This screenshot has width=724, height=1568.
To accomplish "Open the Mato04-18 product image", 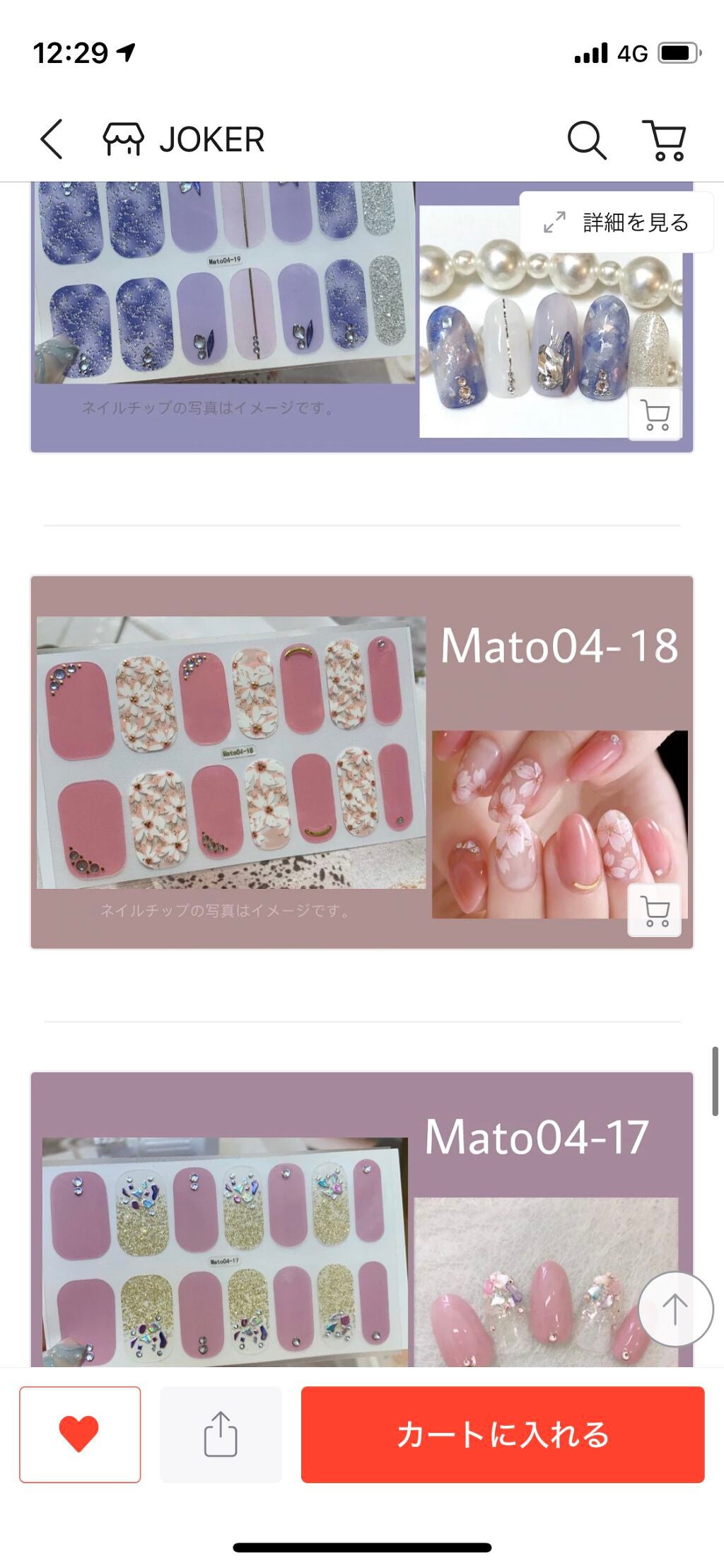I will click(x=362, y=762).
